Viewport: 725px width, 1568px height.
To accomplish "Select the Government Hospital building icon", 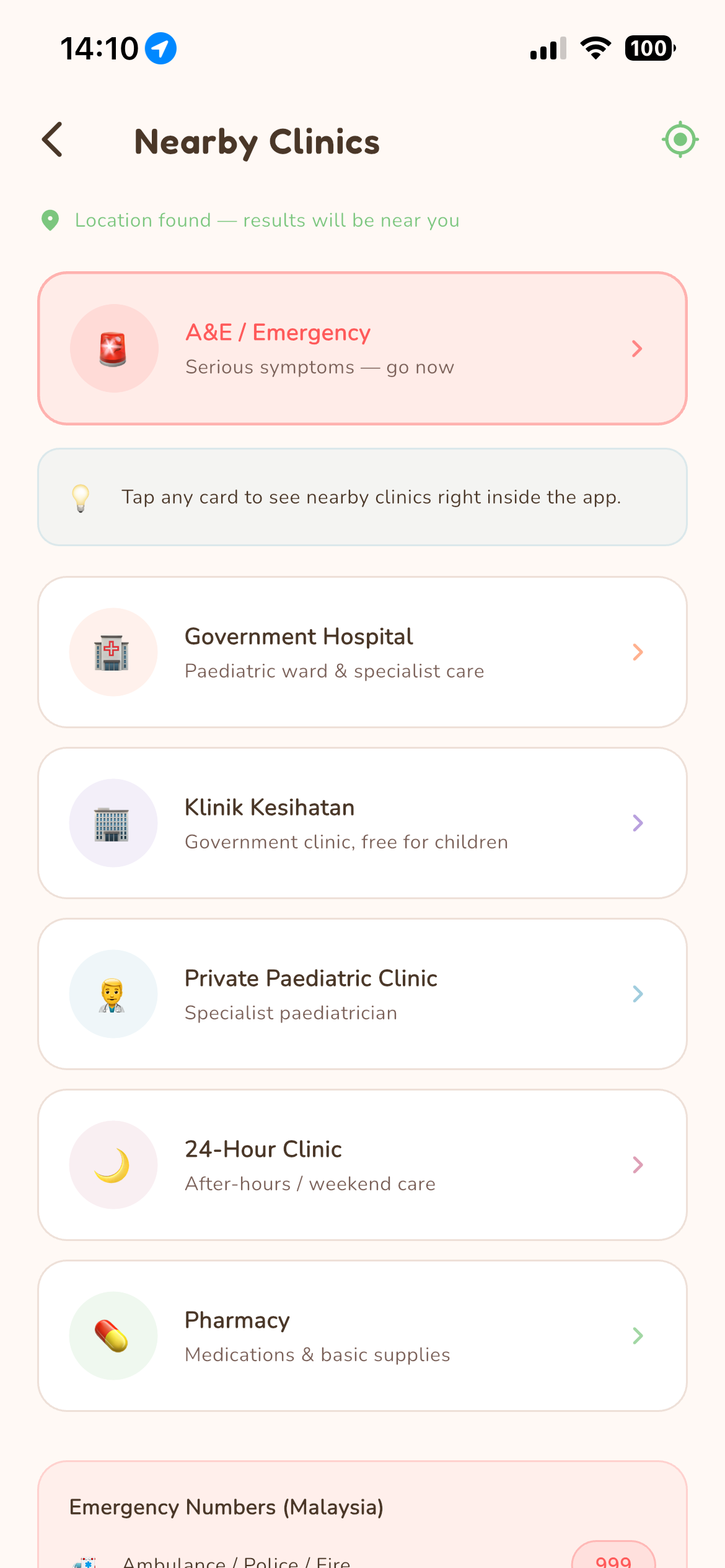I will tap(113, 651).
